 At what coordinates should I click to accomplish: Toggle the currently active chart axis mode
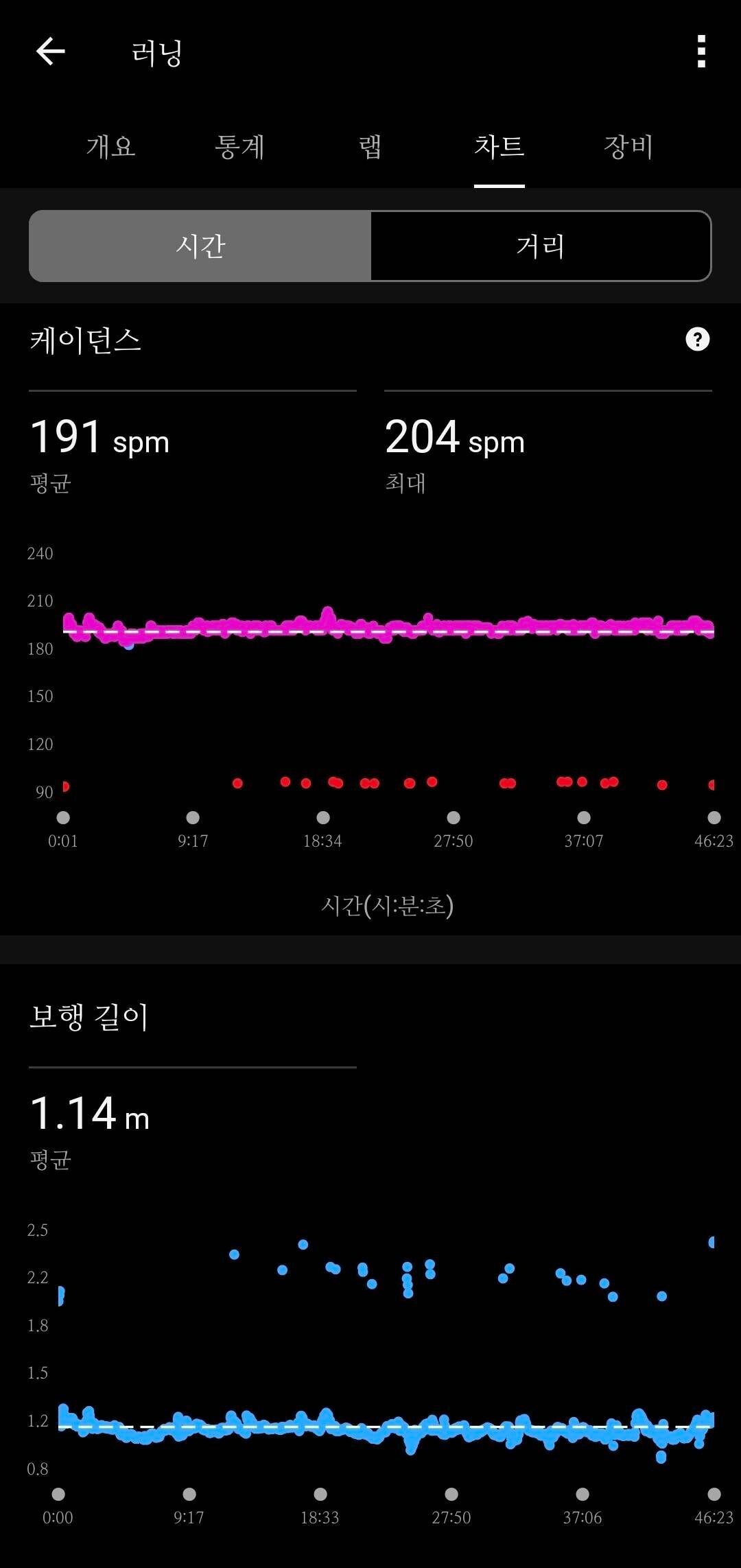coord(541,246)
